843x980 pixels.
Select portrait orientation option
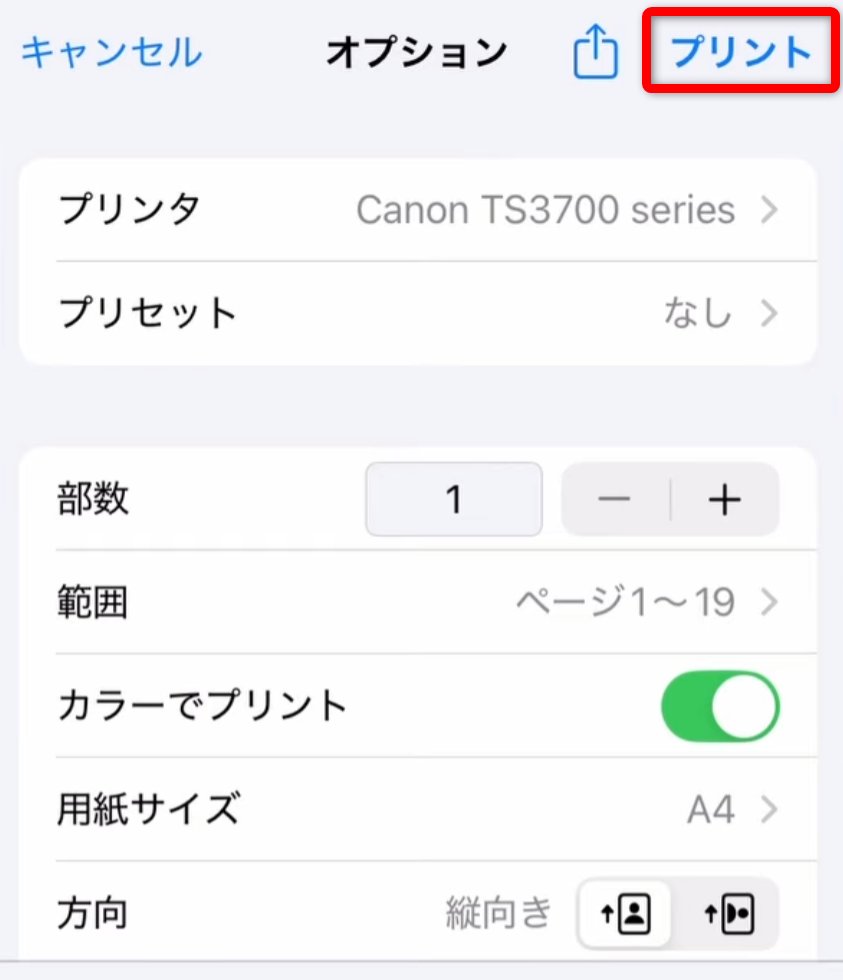tap(626, 913)
